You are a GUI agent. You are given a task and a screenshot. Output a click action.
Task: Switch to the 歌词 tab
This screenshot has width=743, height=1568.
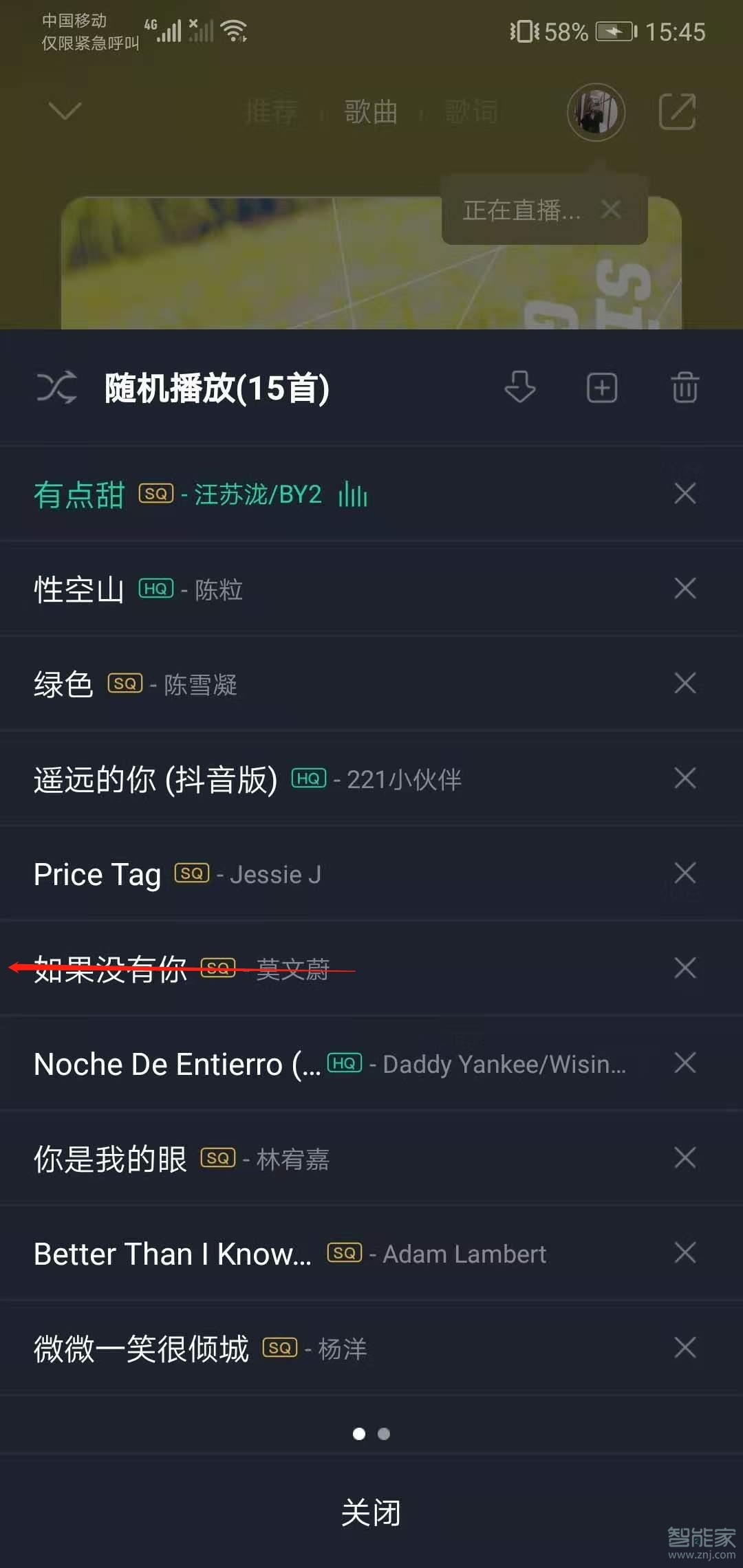472,112
